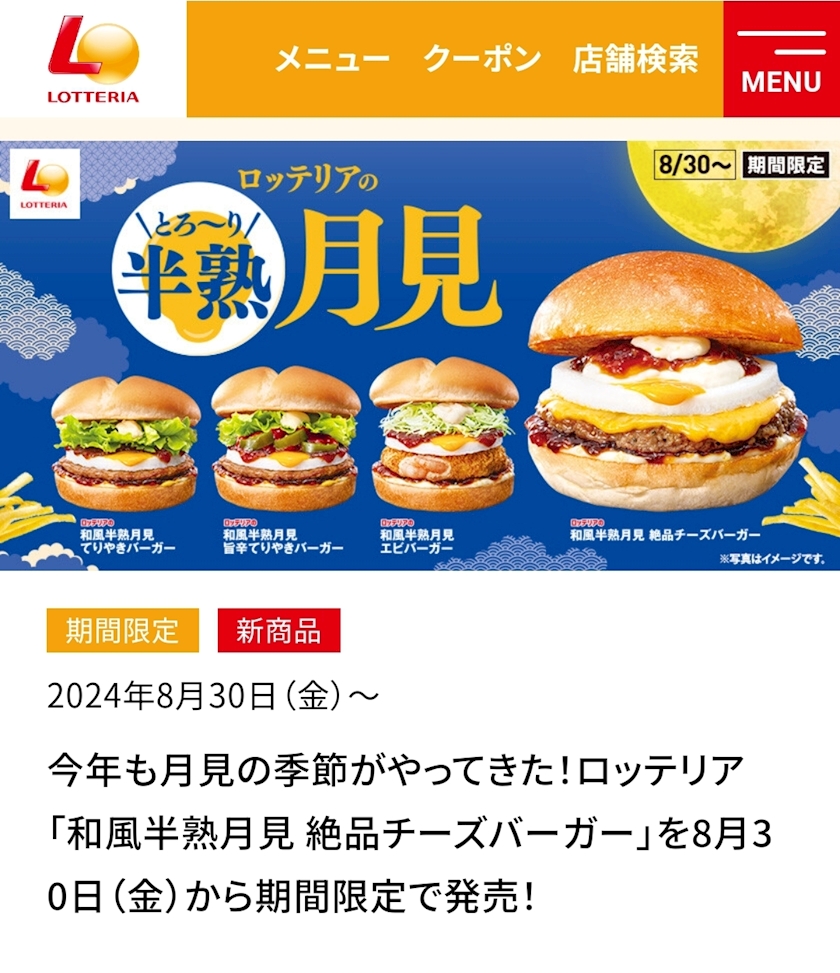
Task: Go to the クーポン page
Action: (x=482, y=60)
